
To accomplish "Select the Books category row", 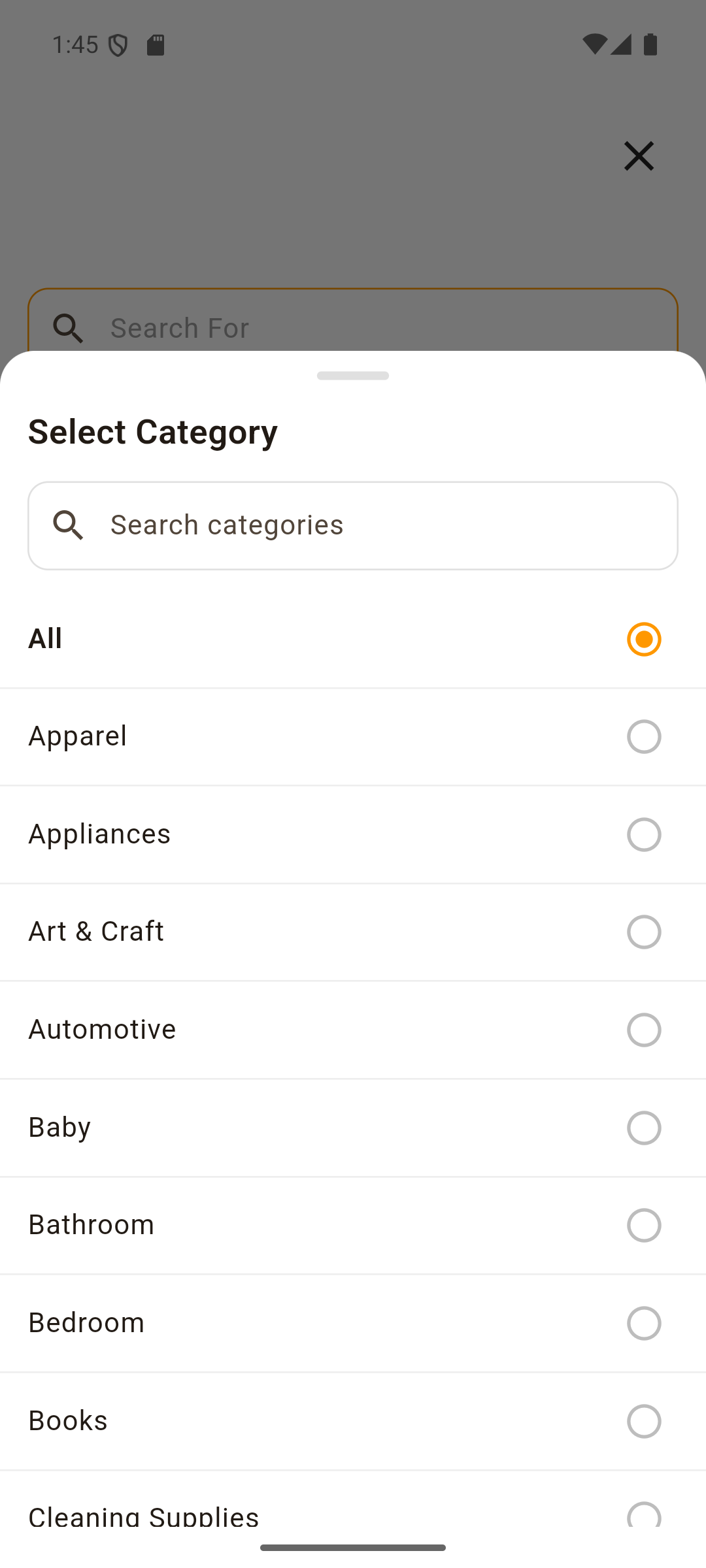I will 353,1421.
